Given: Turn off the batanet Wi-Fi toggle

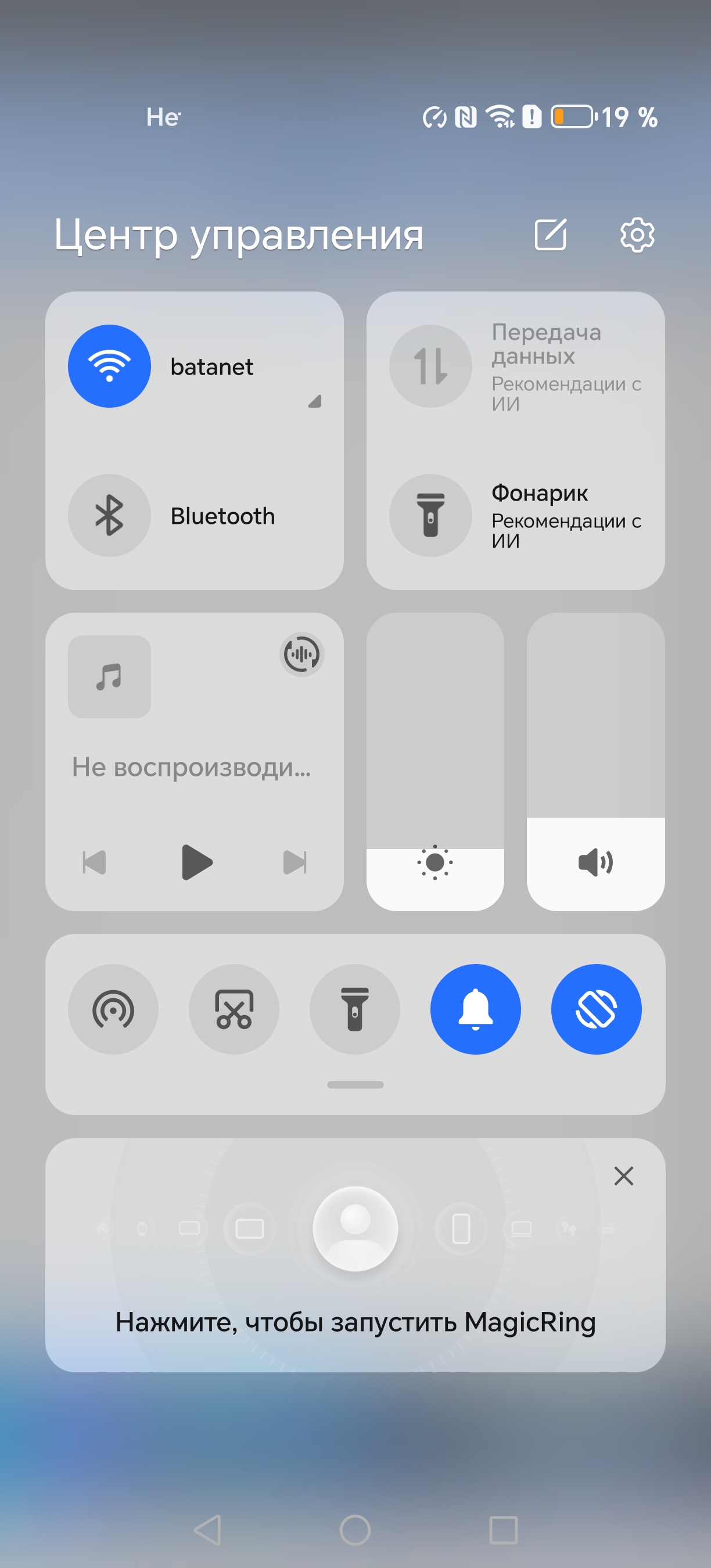Looking at the screenshot, I should pyautogui.click(x=110, y=366).
